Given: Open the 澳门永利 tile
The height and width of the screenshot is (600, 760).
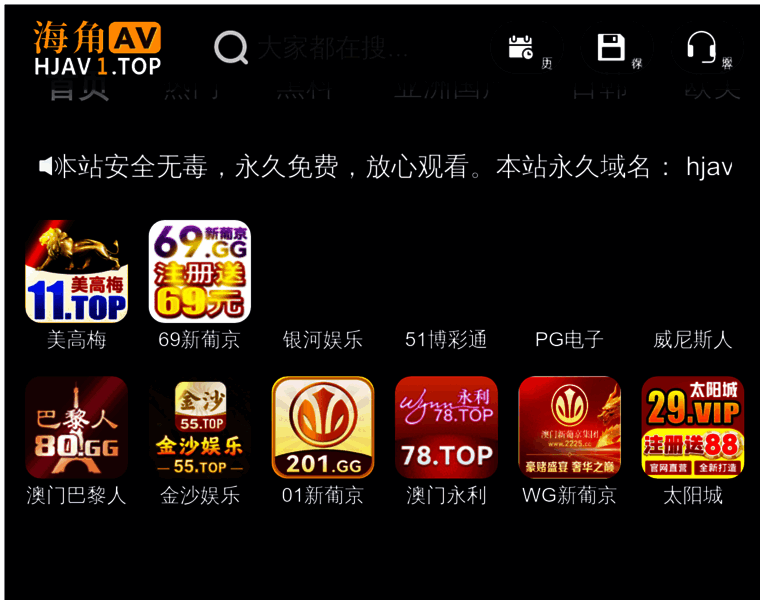Looking at the screenshot, I should coord(445,427).
